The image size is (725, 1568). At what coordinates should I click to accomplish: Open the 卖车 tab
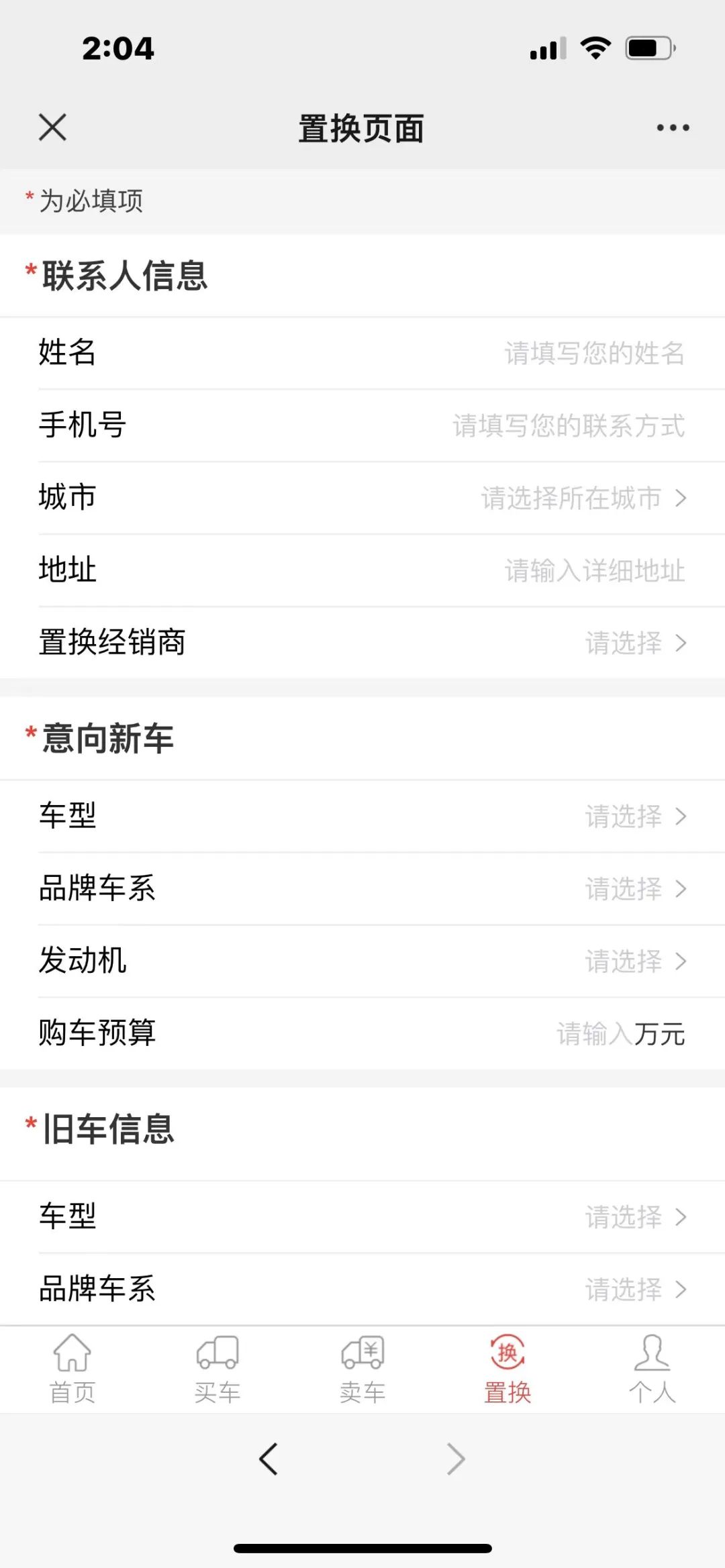(x=362, y=1369)
